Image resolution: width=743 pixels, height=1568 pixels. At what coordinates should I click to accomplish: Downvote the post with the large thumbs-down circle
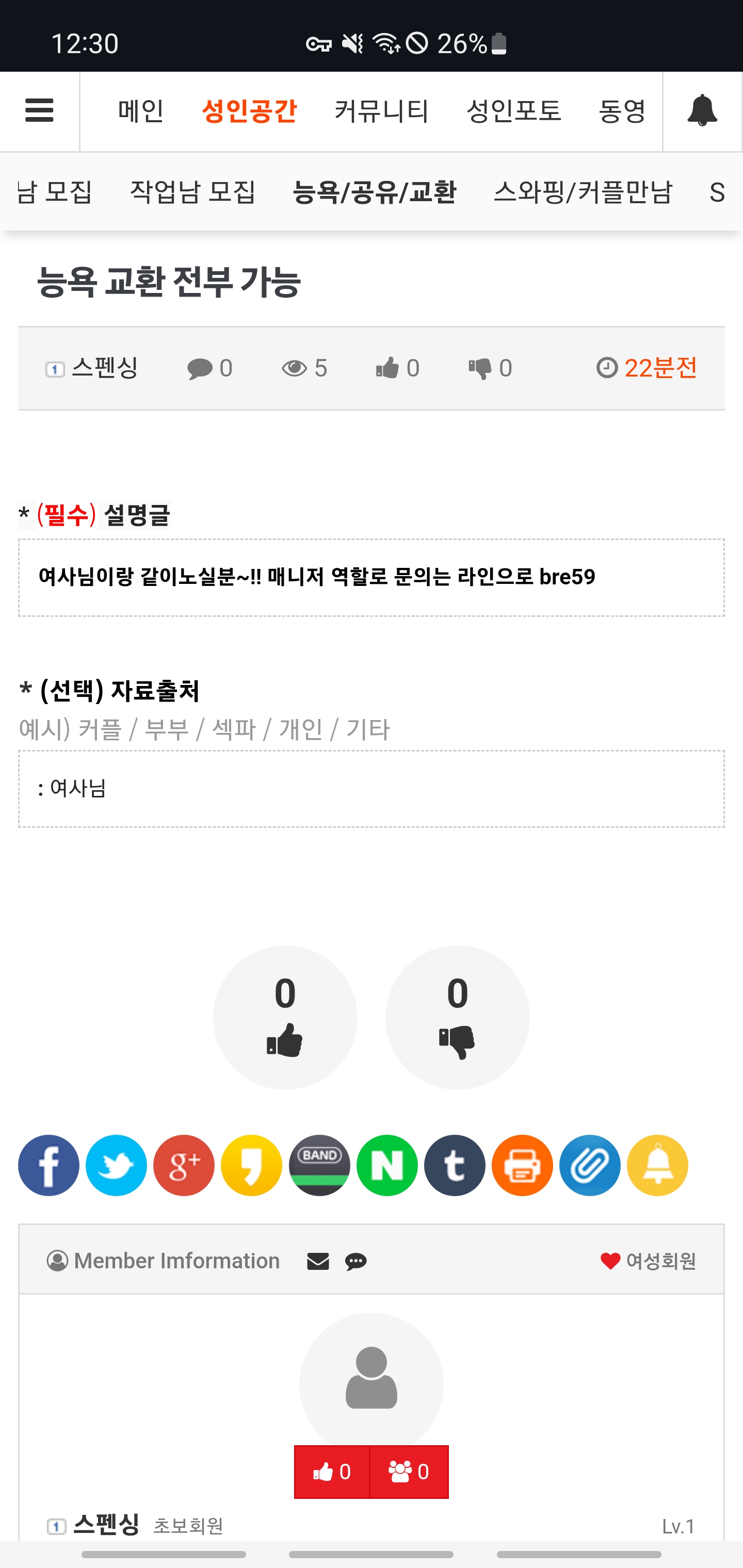[x=457, y=1017]
